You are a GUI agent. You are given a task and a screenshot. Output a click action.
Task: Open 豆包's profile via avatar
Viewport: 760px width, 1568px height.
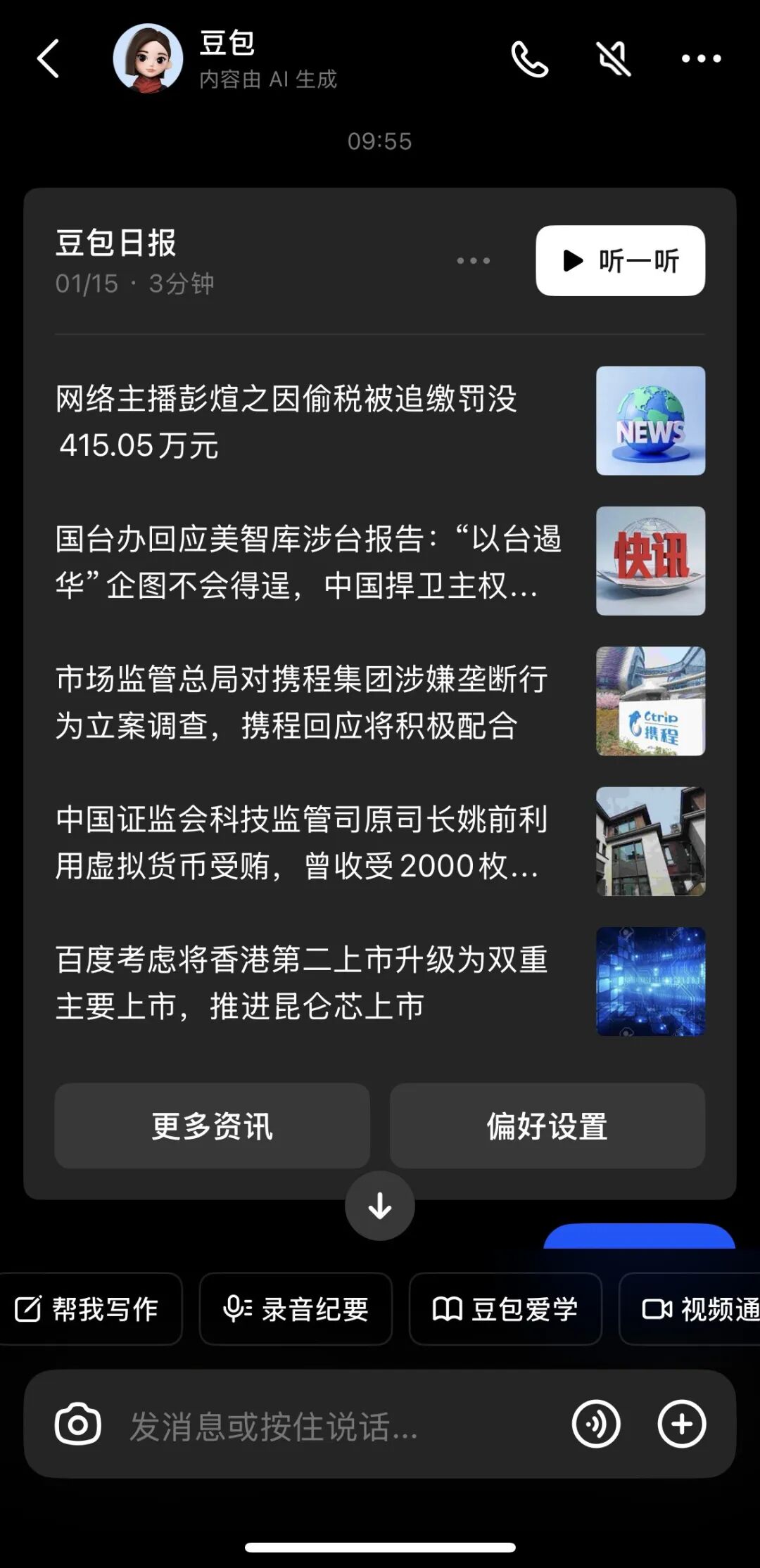[x=148, y=59]
